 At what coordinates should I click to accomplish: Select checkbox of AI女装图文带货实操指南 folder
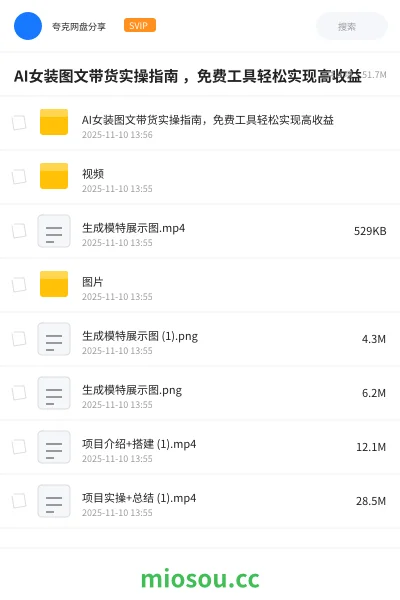click(19, 123)
